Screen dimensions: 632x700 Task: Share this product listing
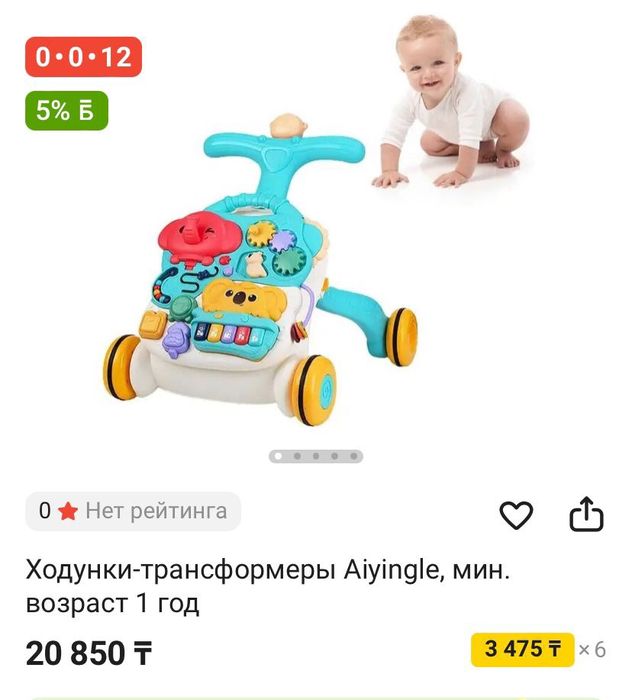pyautogui.click(x=587, y=515)
